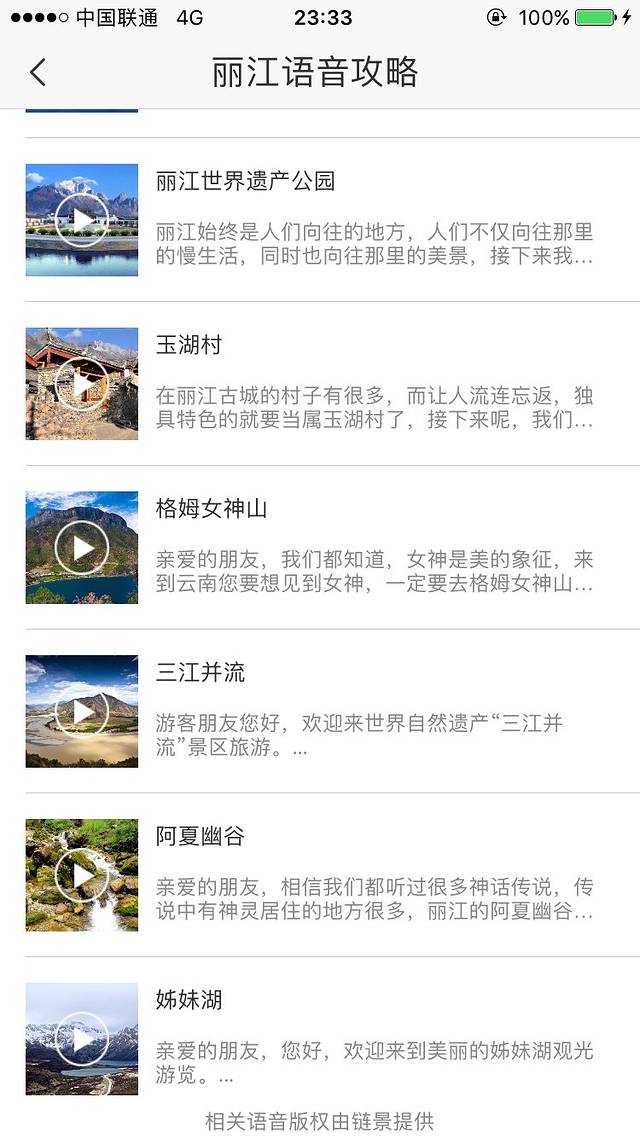
Task: Play the 阿夏幽谷 audio guide
Action: click(82, 876)
